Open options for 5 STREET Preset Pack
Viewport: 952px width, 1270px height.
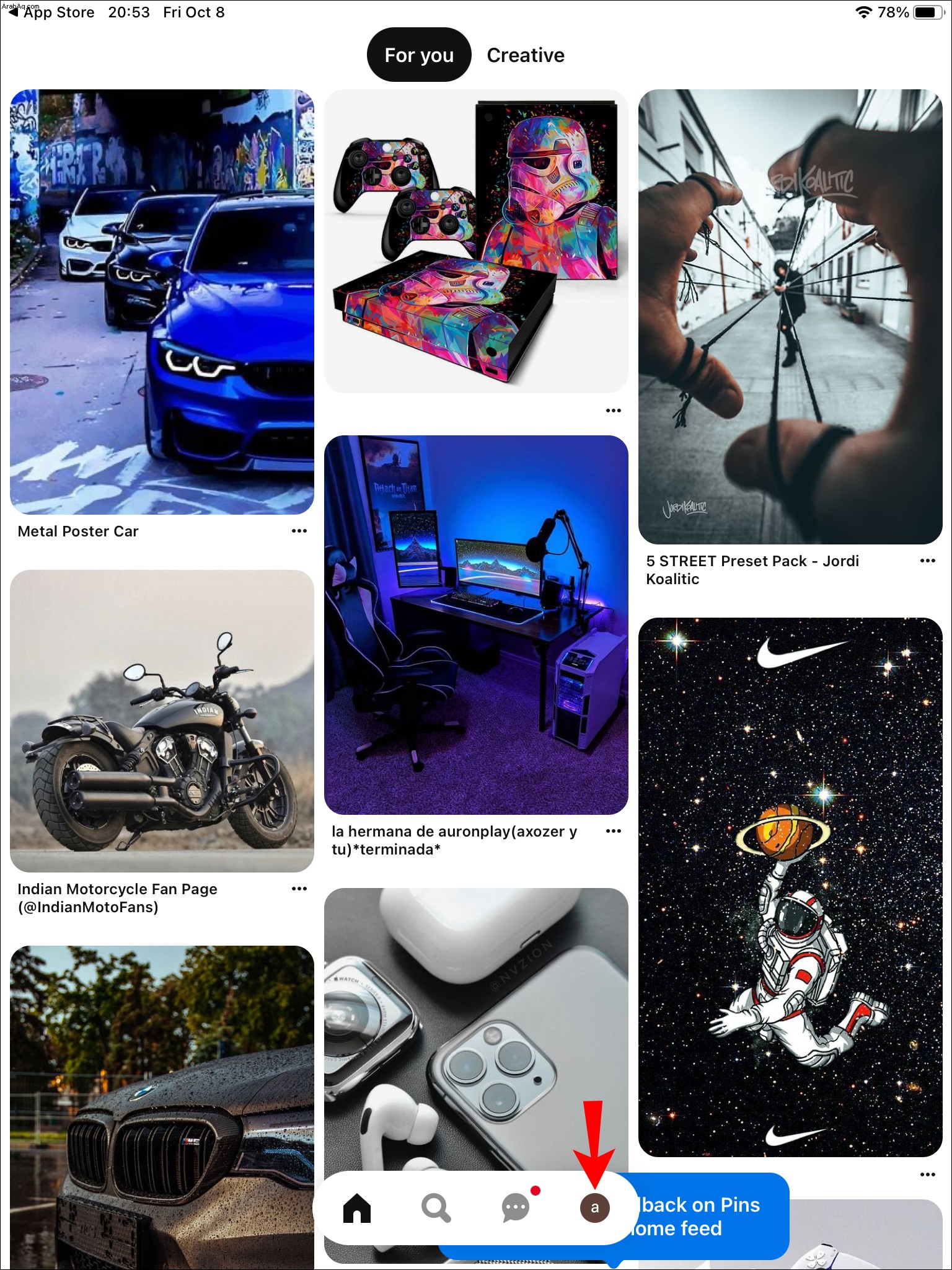(x=927, y=561)
